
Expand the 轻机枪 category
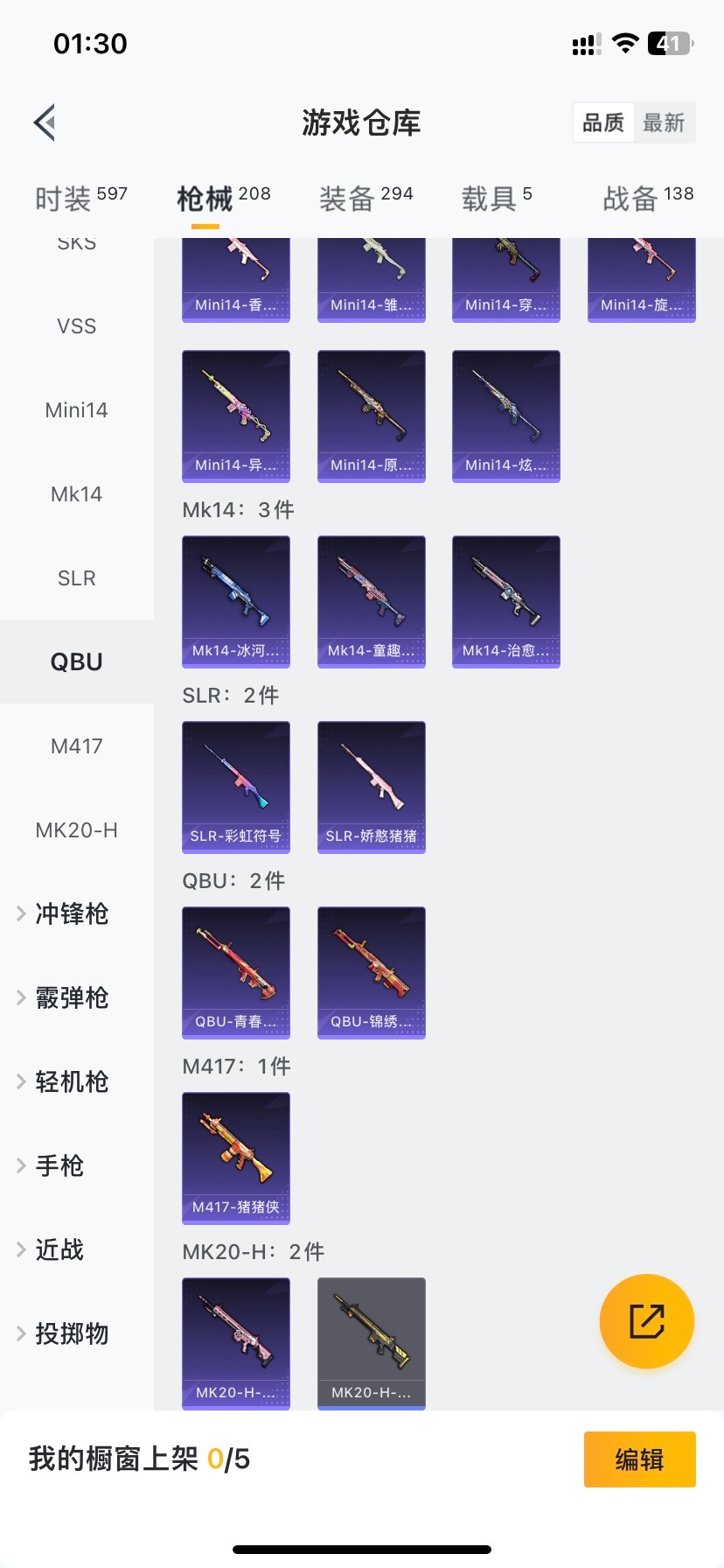(70, 1082)
